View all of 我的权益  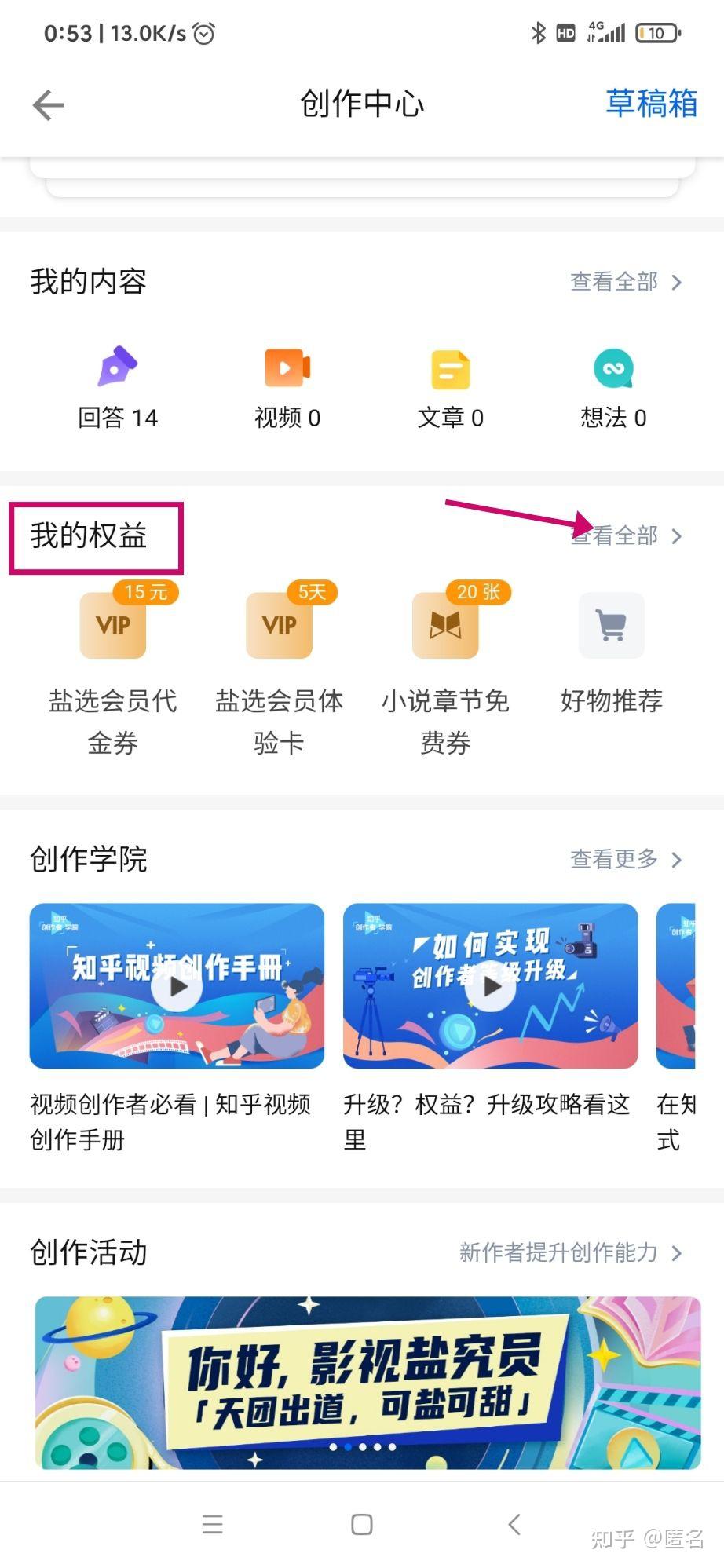pyautogui.click(x=625, y=536)
